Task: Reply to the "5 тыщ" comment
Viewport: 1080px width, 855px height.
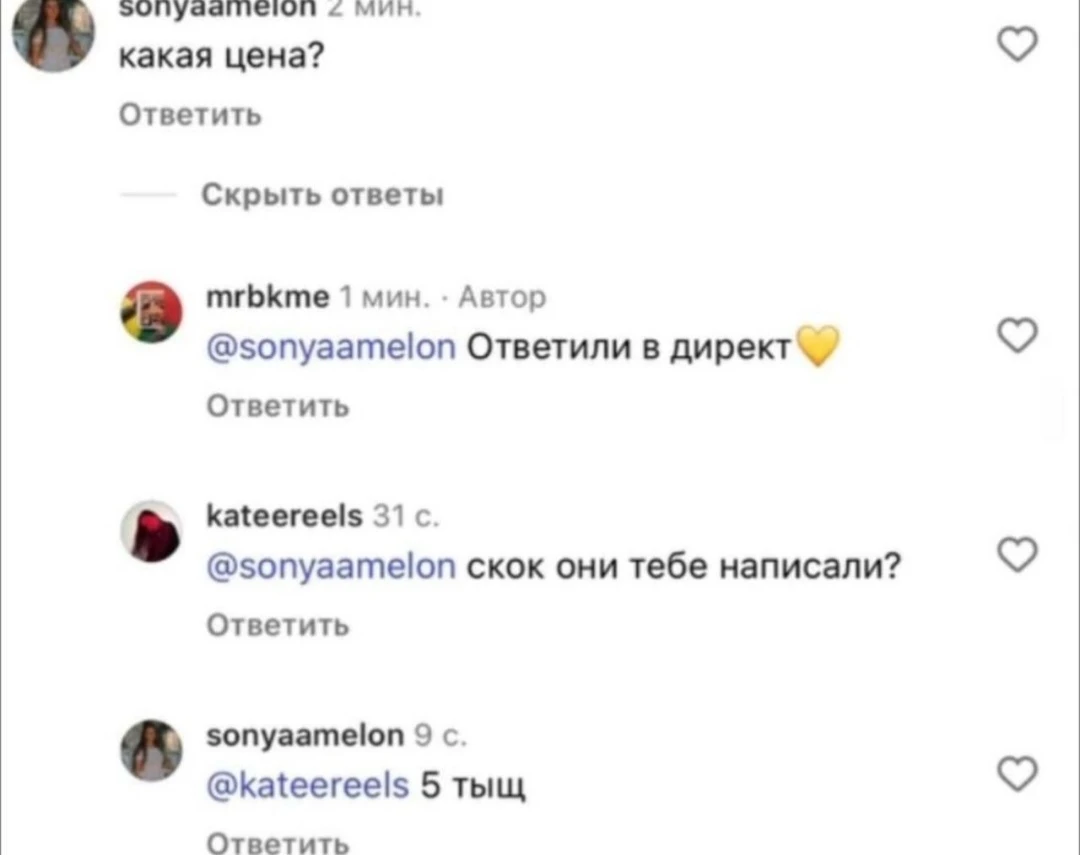Action: [278, 844]
